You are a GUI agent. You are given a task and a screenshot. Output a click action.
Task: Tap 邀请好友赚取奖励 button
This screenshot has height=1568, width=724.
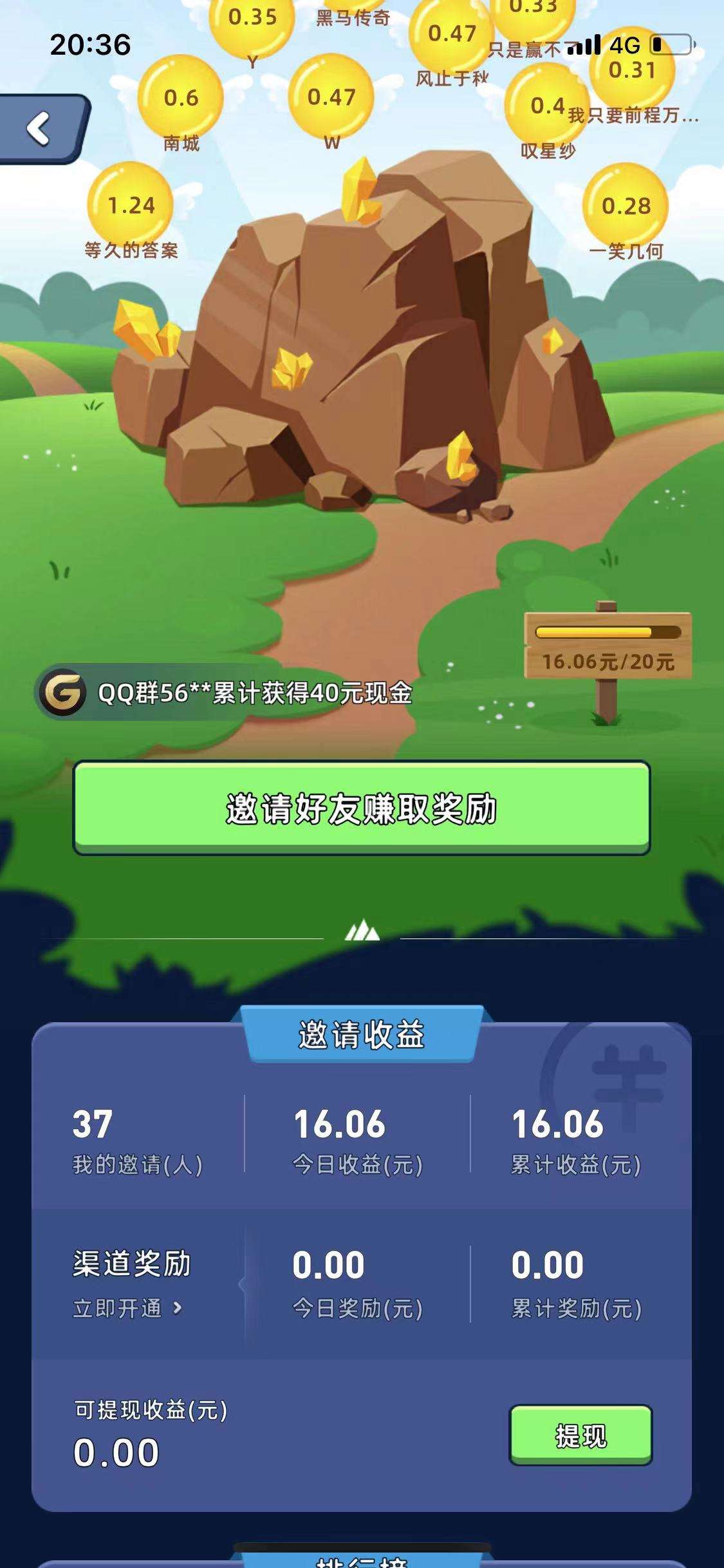click(x=361, y=808)
